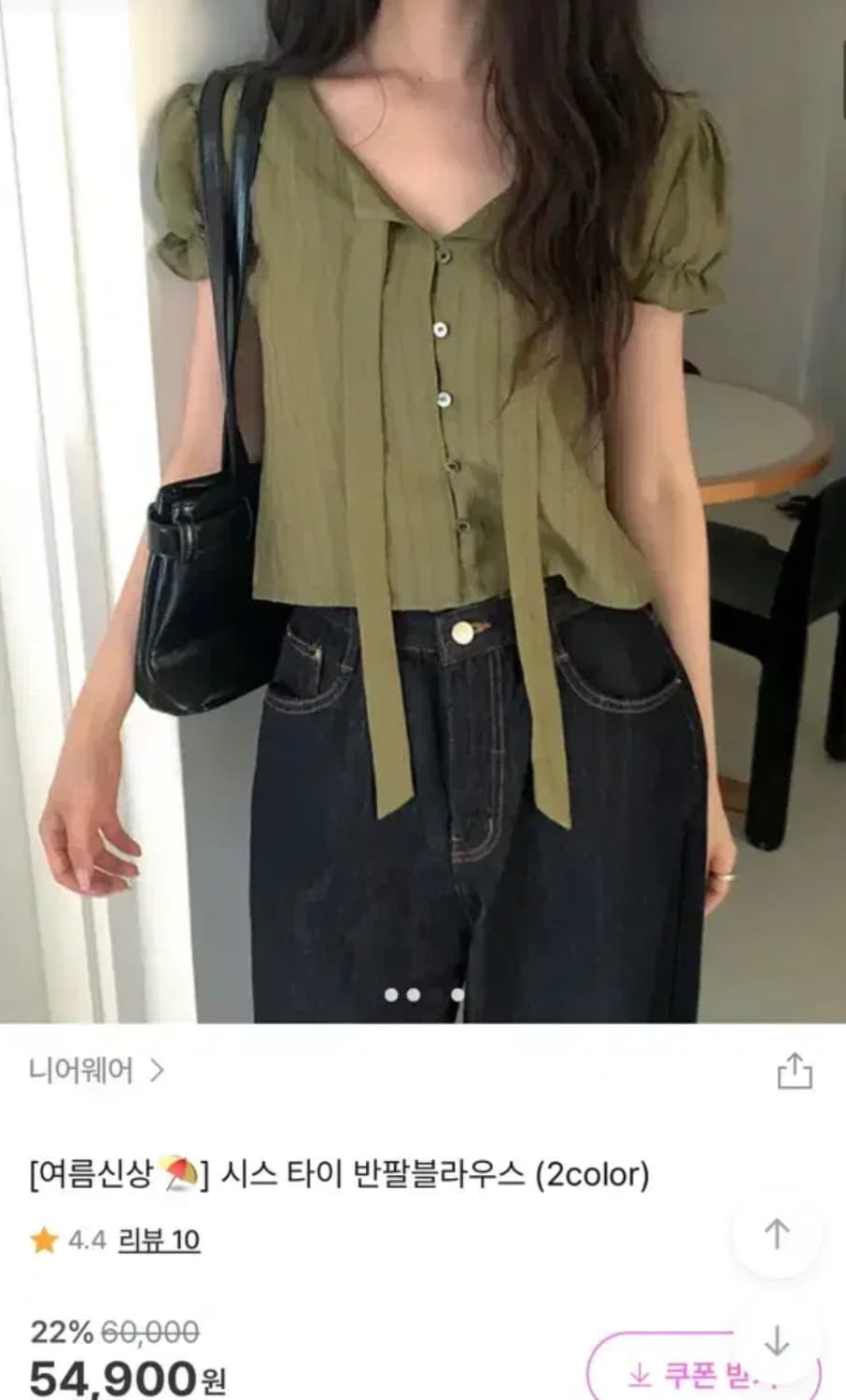
Task: Tap the carousel dot indicator strip
Action: 422,995
